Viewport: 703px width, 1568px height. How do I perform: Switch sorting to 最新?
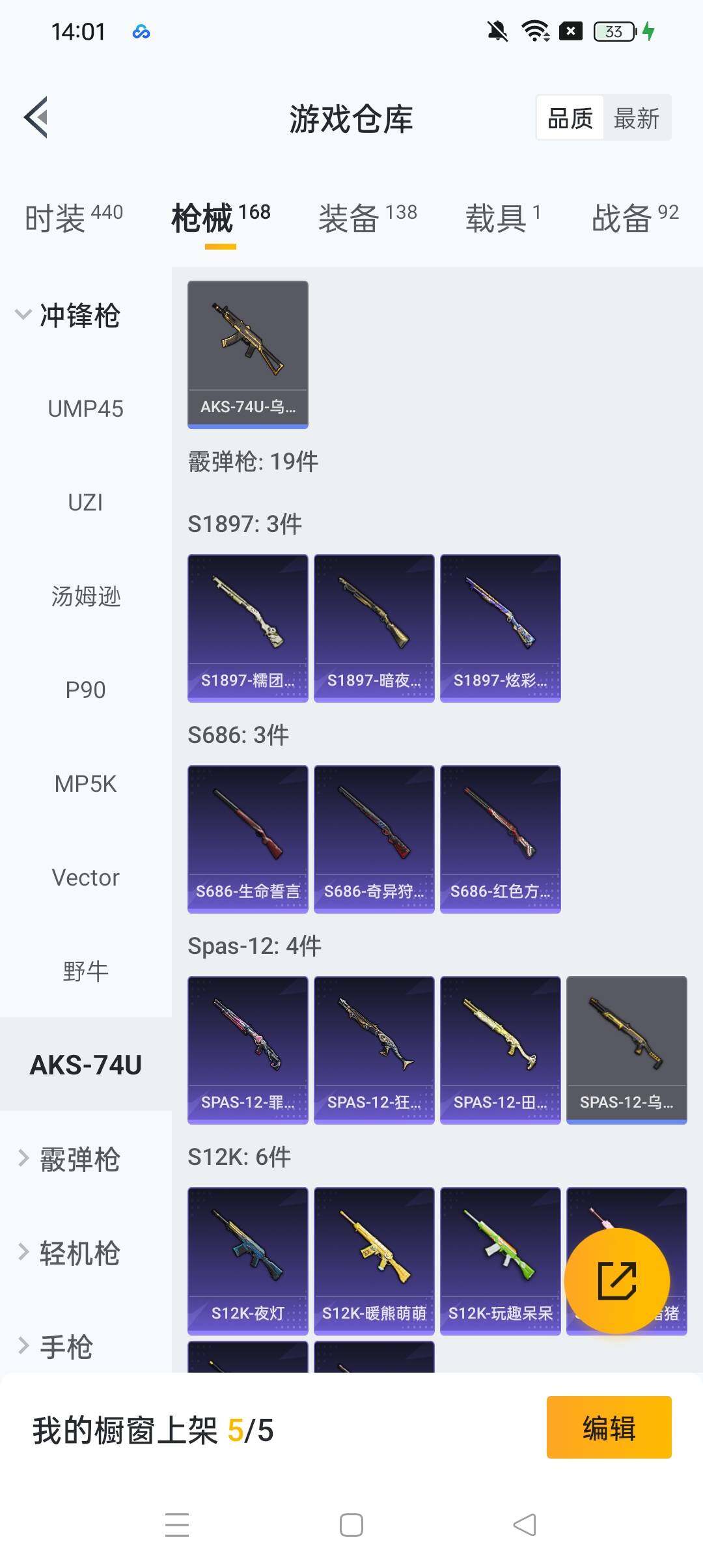coord(637,119)
